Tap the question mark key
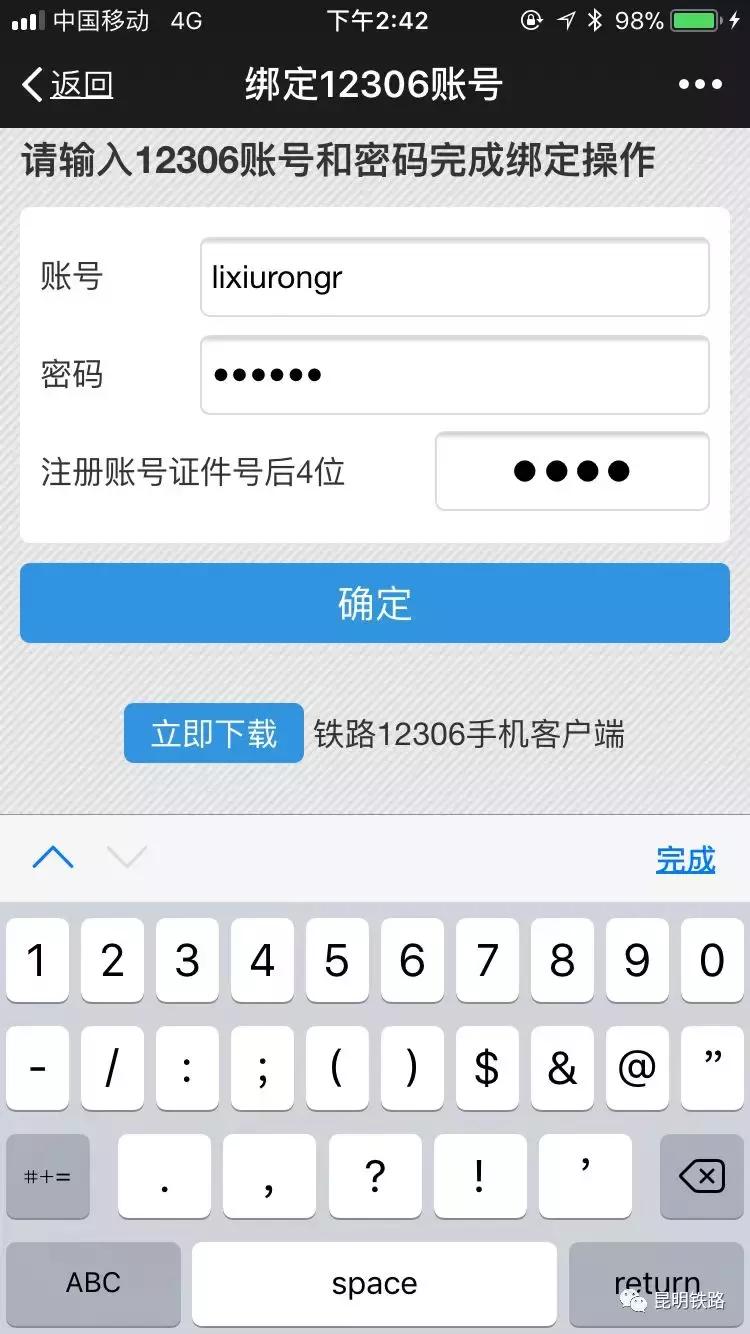 click(374, 1177)
